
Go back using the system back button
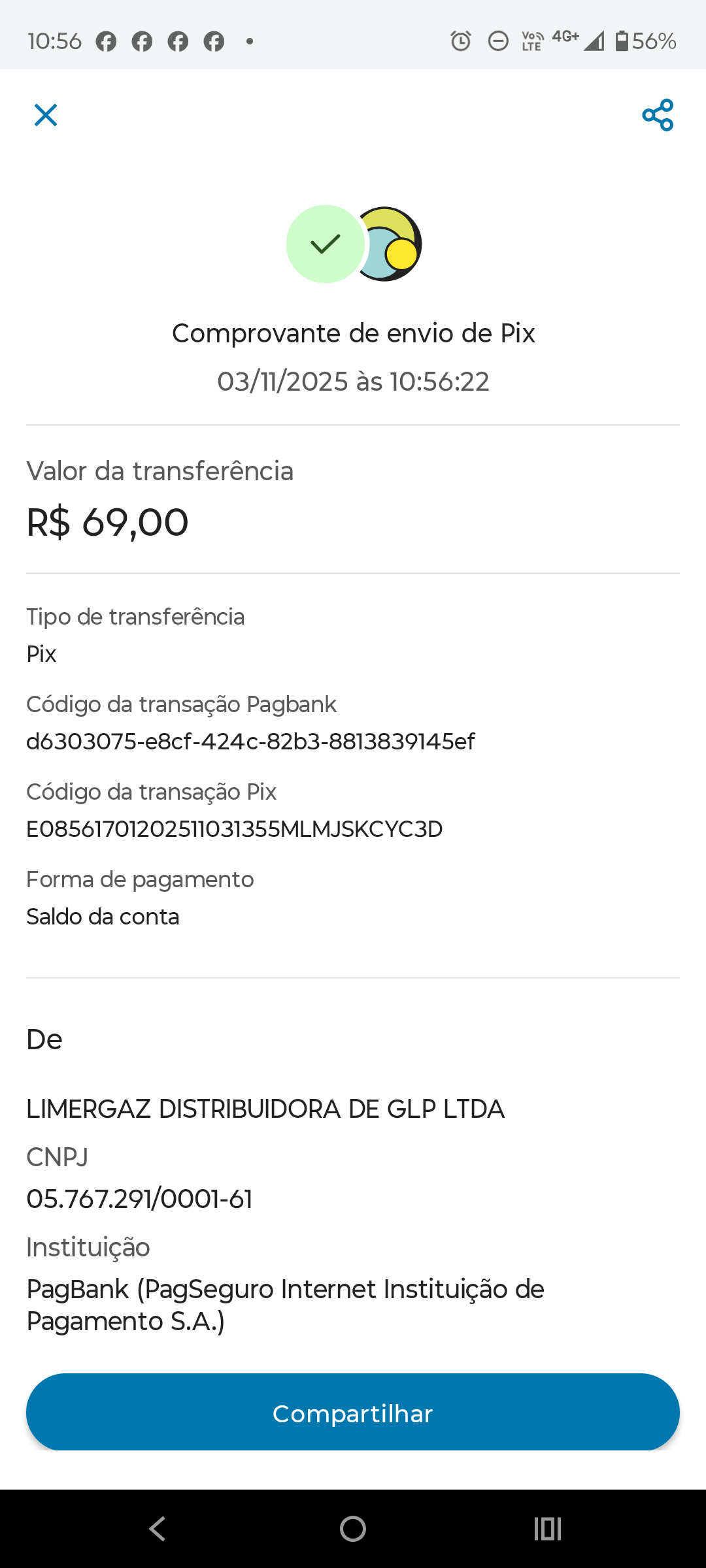click(x=158, y=1529)
